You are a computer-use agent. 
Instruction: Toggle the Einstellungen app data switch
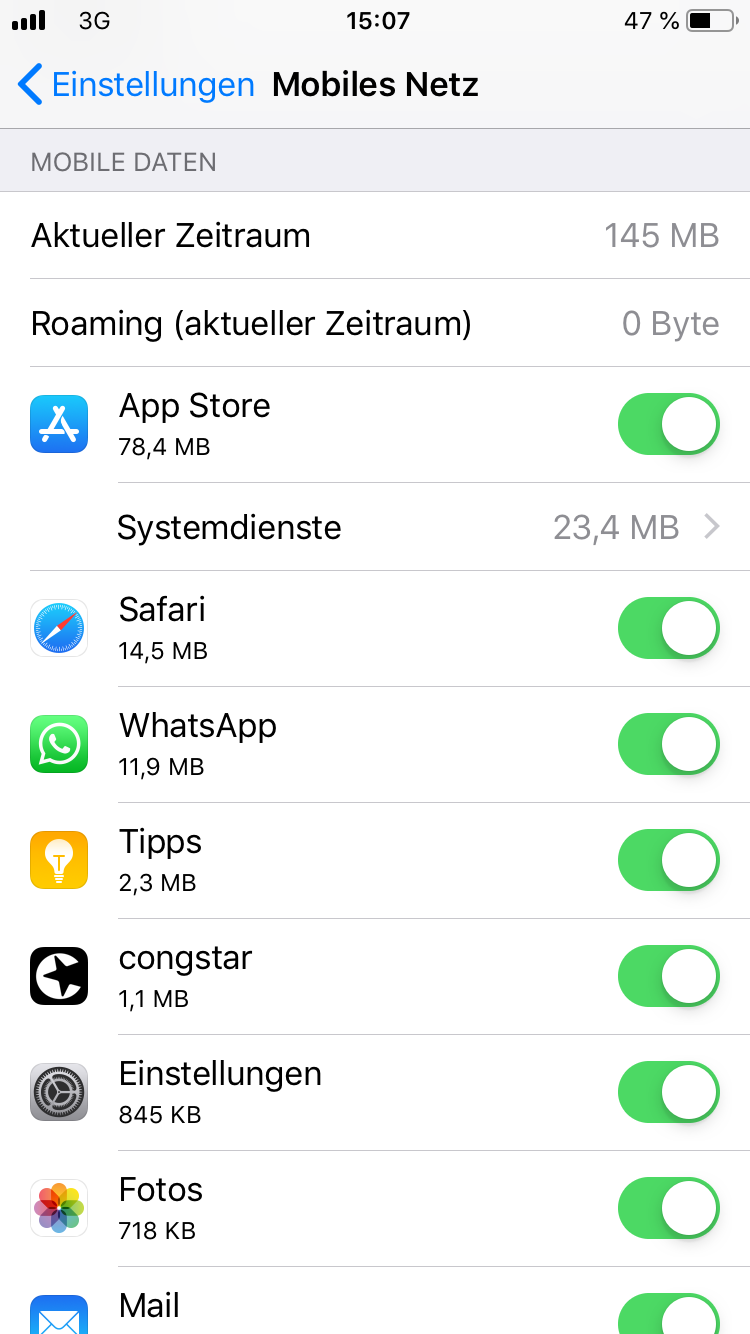[x=668, y=1092]
